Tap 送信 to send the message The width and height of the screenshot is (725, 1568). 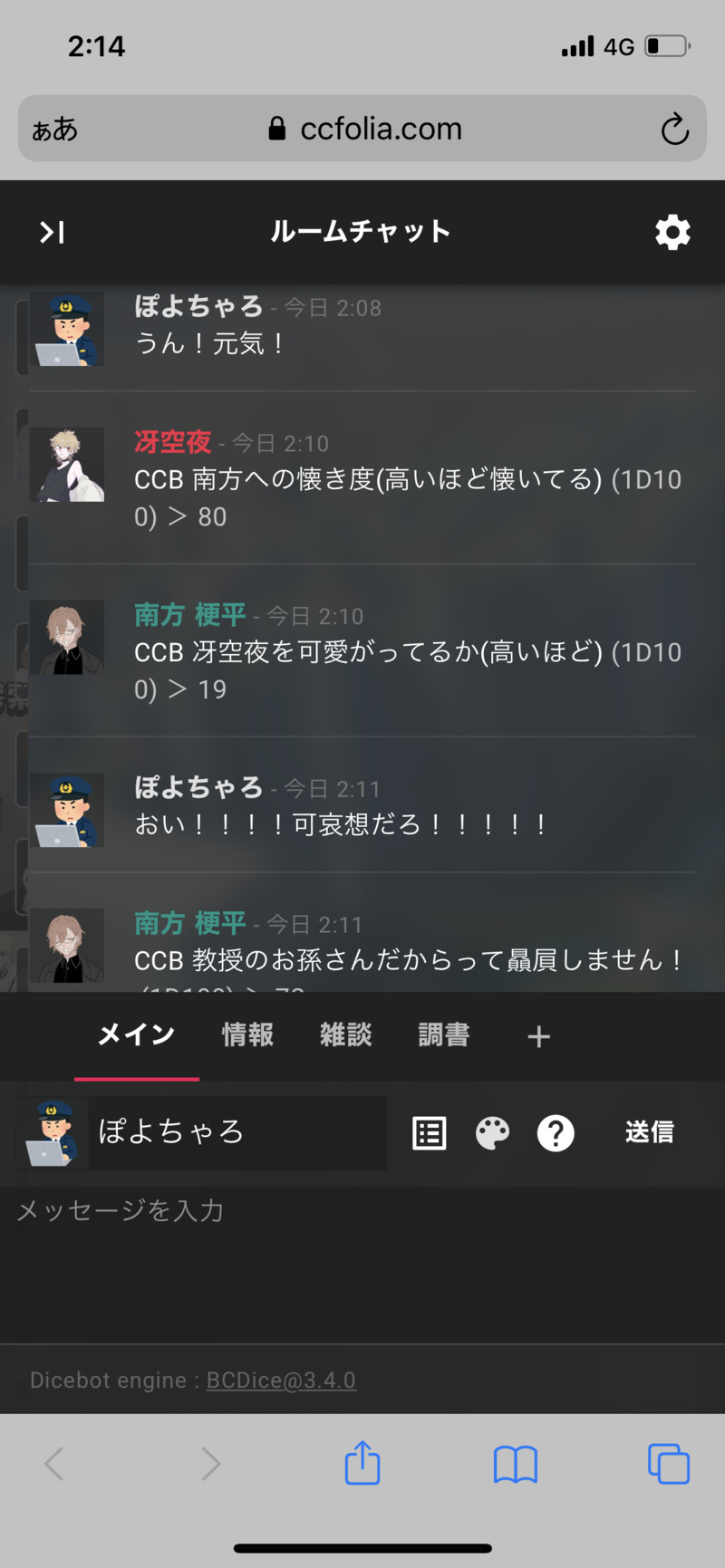(649, 1132)
